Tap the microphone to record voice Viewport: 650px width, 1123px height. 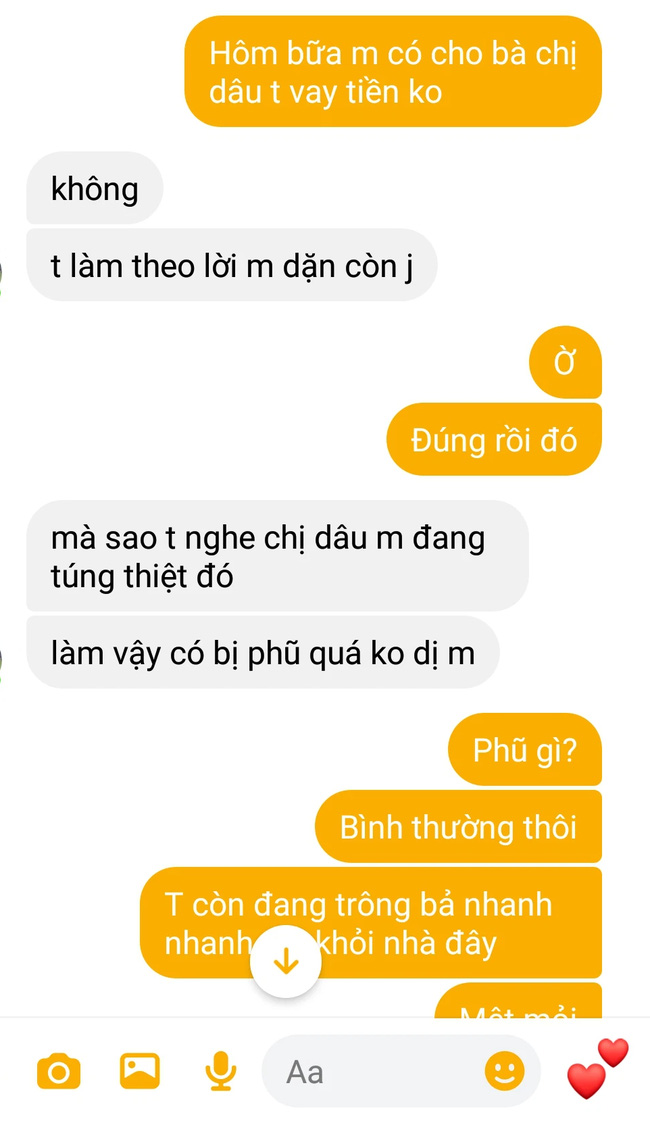220,1072
